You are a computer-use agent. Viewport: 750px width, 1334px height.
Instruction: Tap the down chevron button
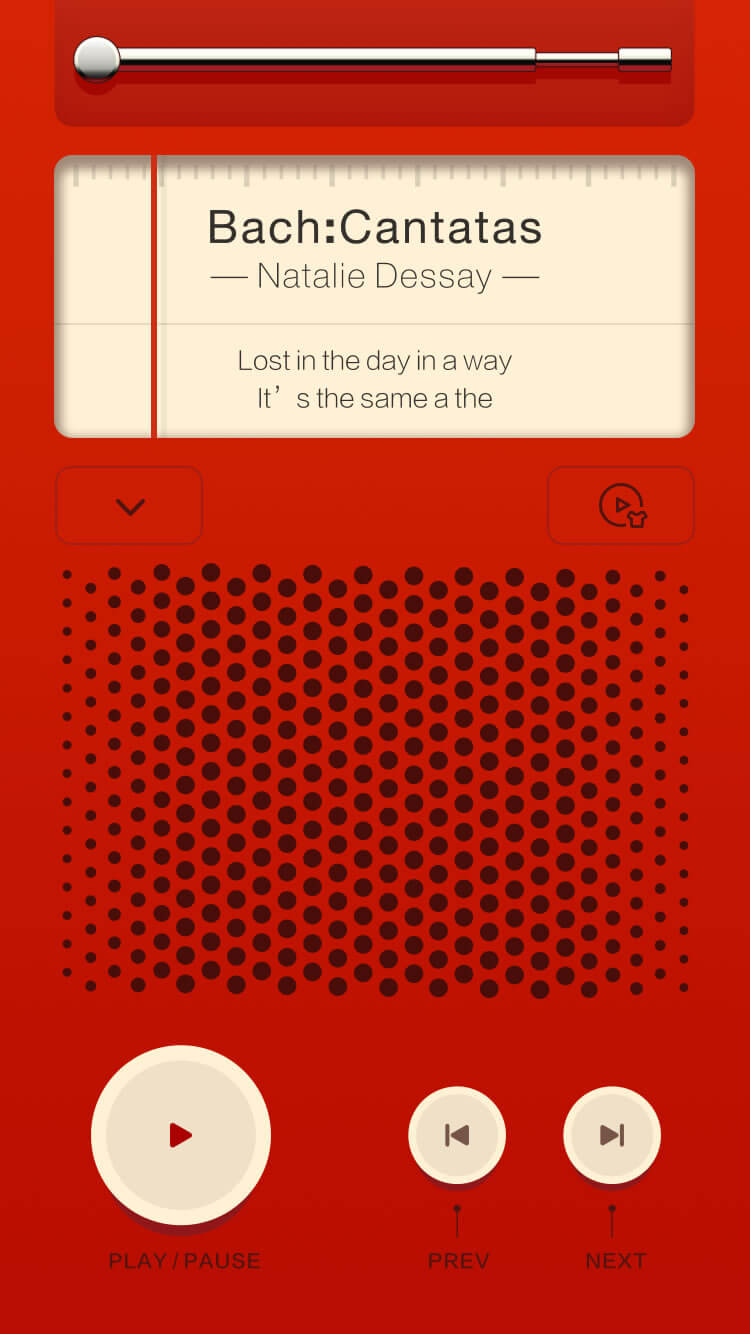click(129, 506)
